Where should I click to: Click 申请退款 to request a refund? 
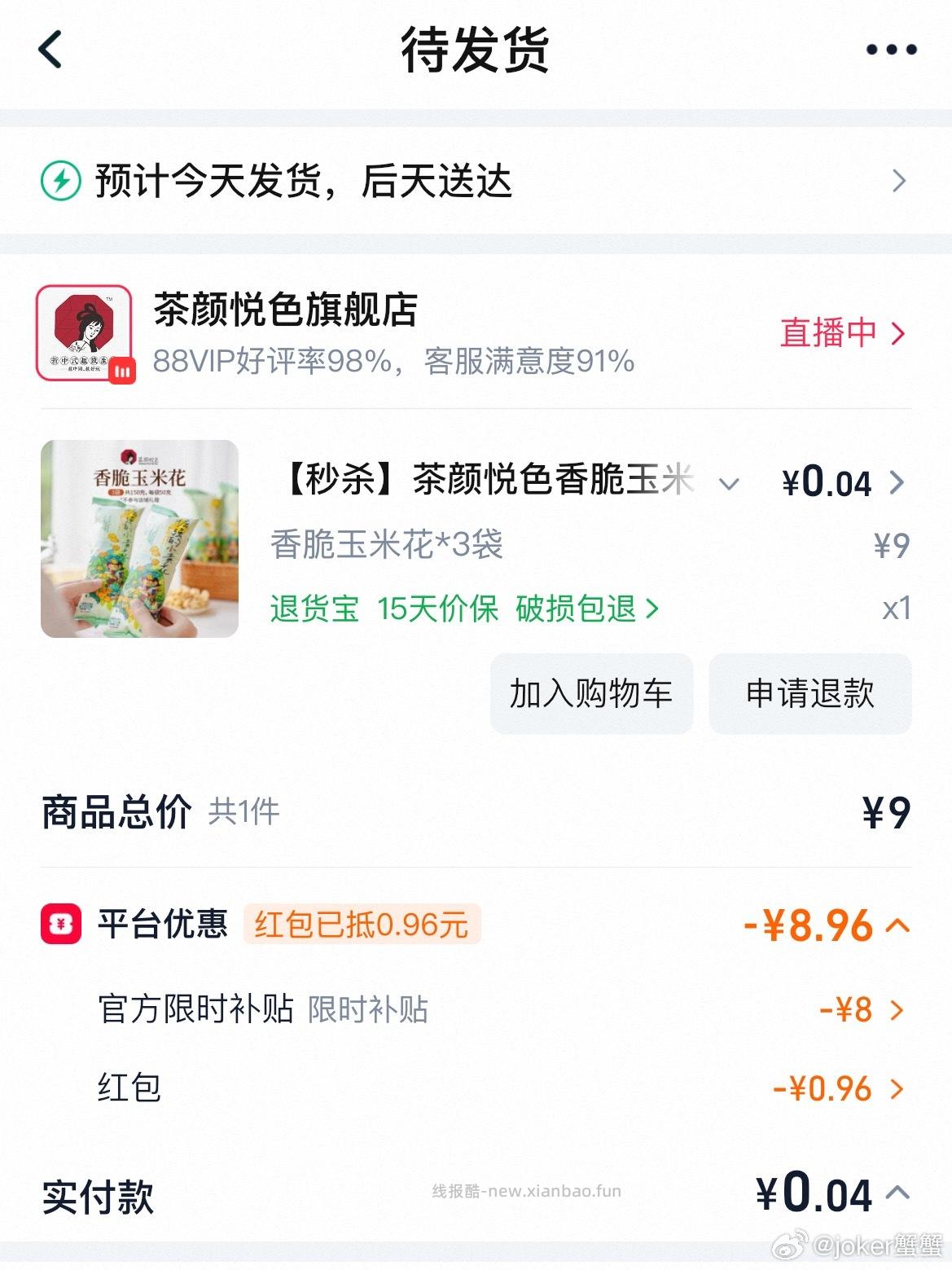click(x=809, y=694)
